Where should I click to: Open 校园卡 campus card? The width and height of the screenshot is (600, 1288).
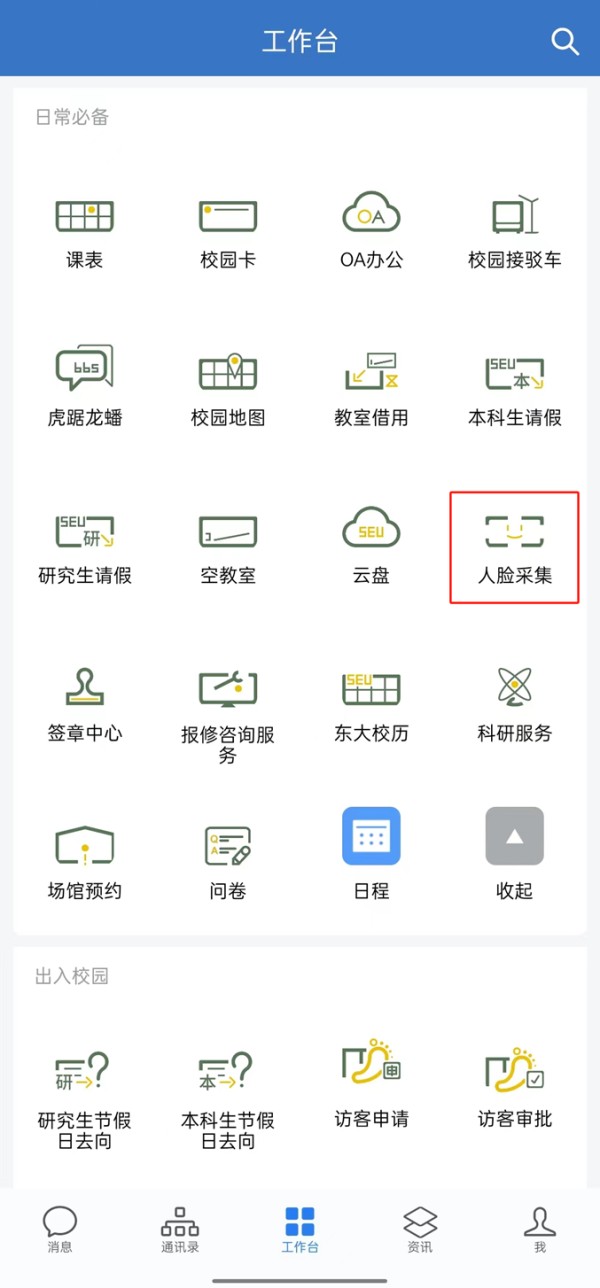pos(228,230)
